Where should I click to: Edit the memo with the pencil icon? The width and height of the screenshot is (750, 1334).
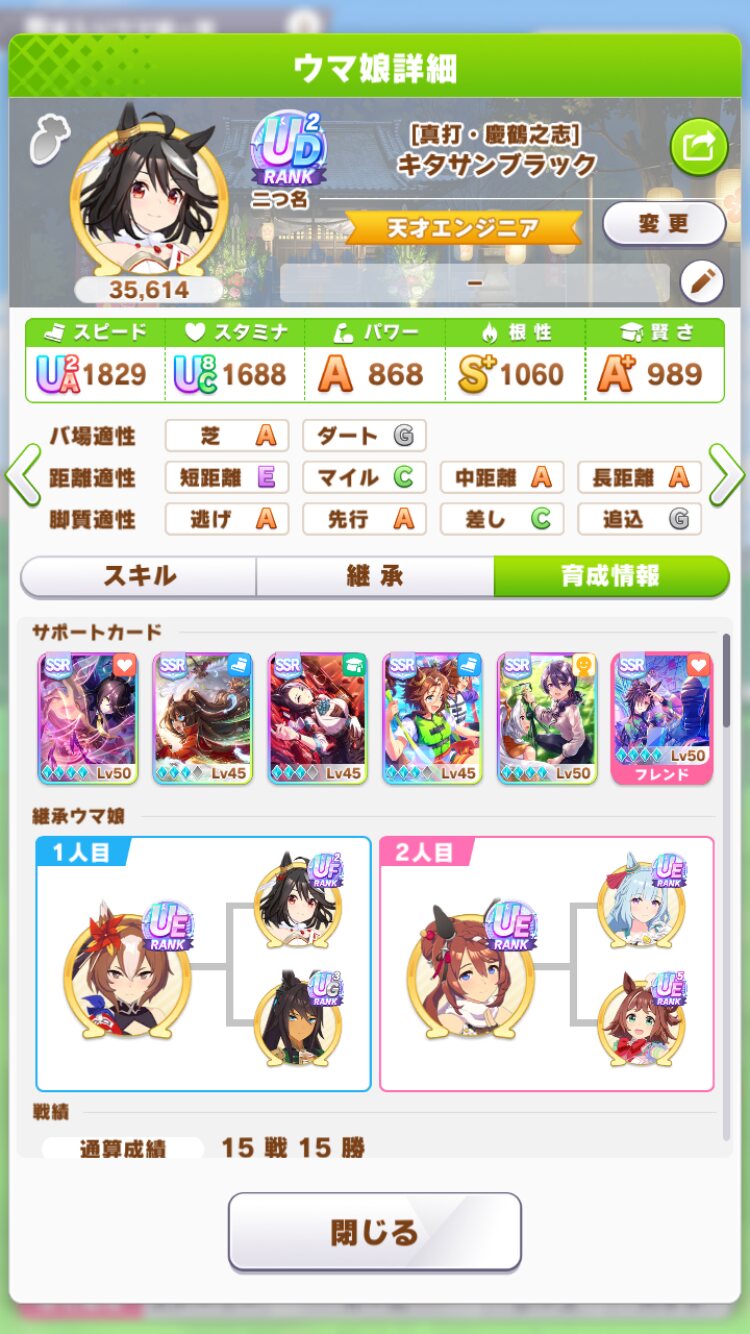click(x=701, y=283)
